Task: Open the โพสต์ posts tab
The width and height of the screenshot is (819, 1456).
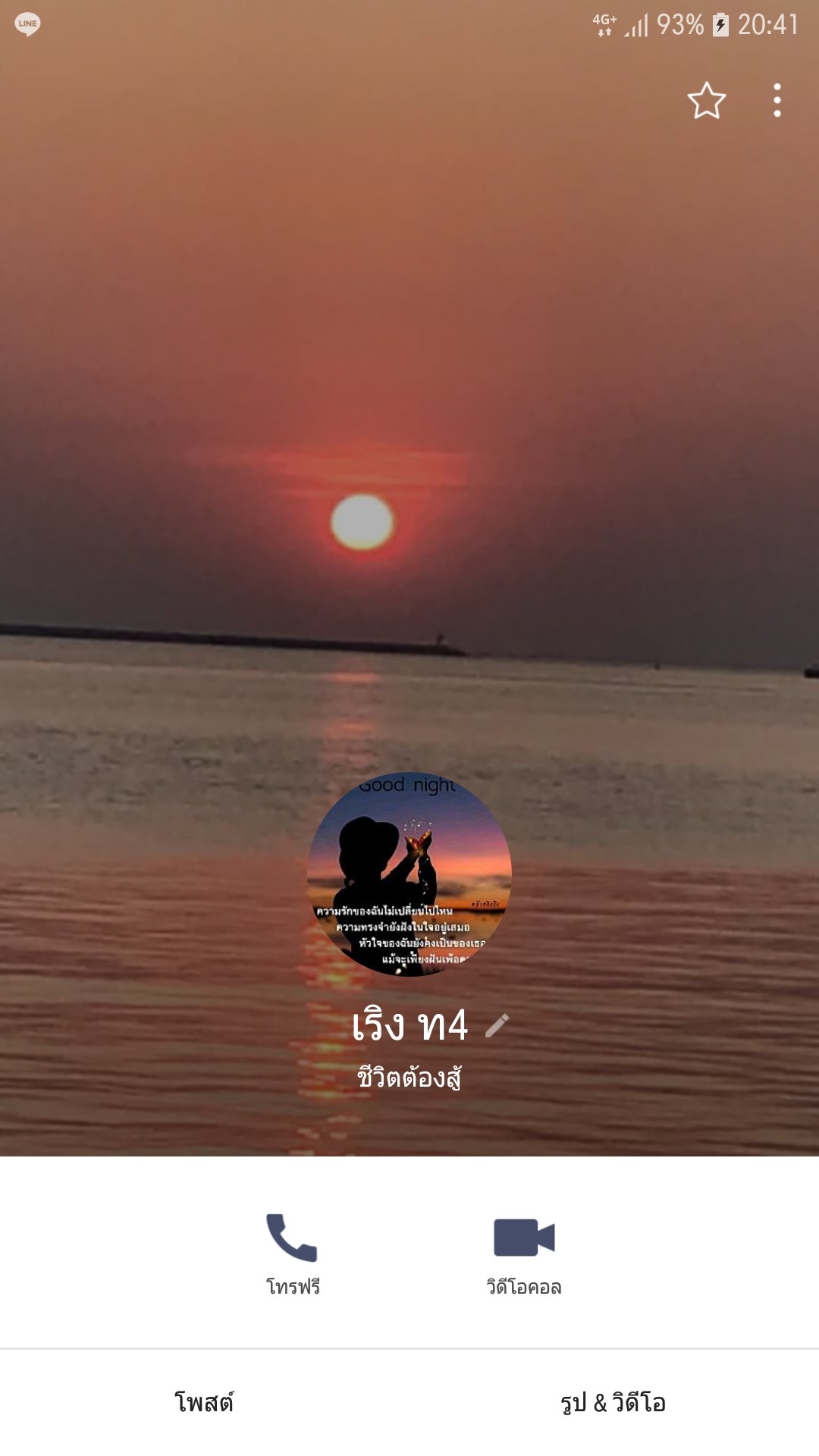Action: [x=205, y=1402]
